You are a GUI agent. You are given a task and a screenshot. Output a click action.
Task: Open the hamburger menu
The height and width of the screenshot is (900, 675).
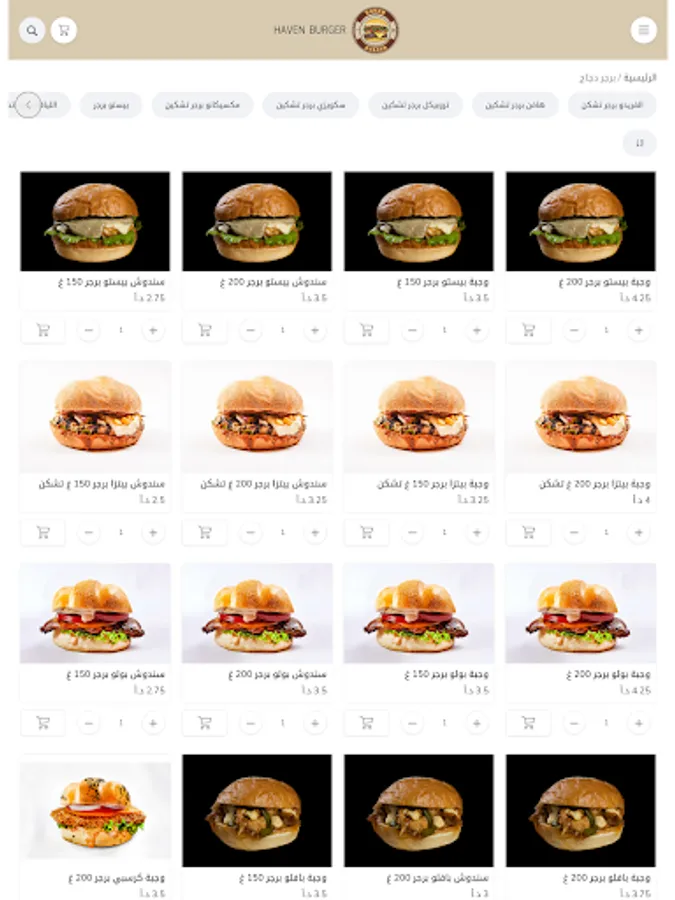click(x=643, y=30)
